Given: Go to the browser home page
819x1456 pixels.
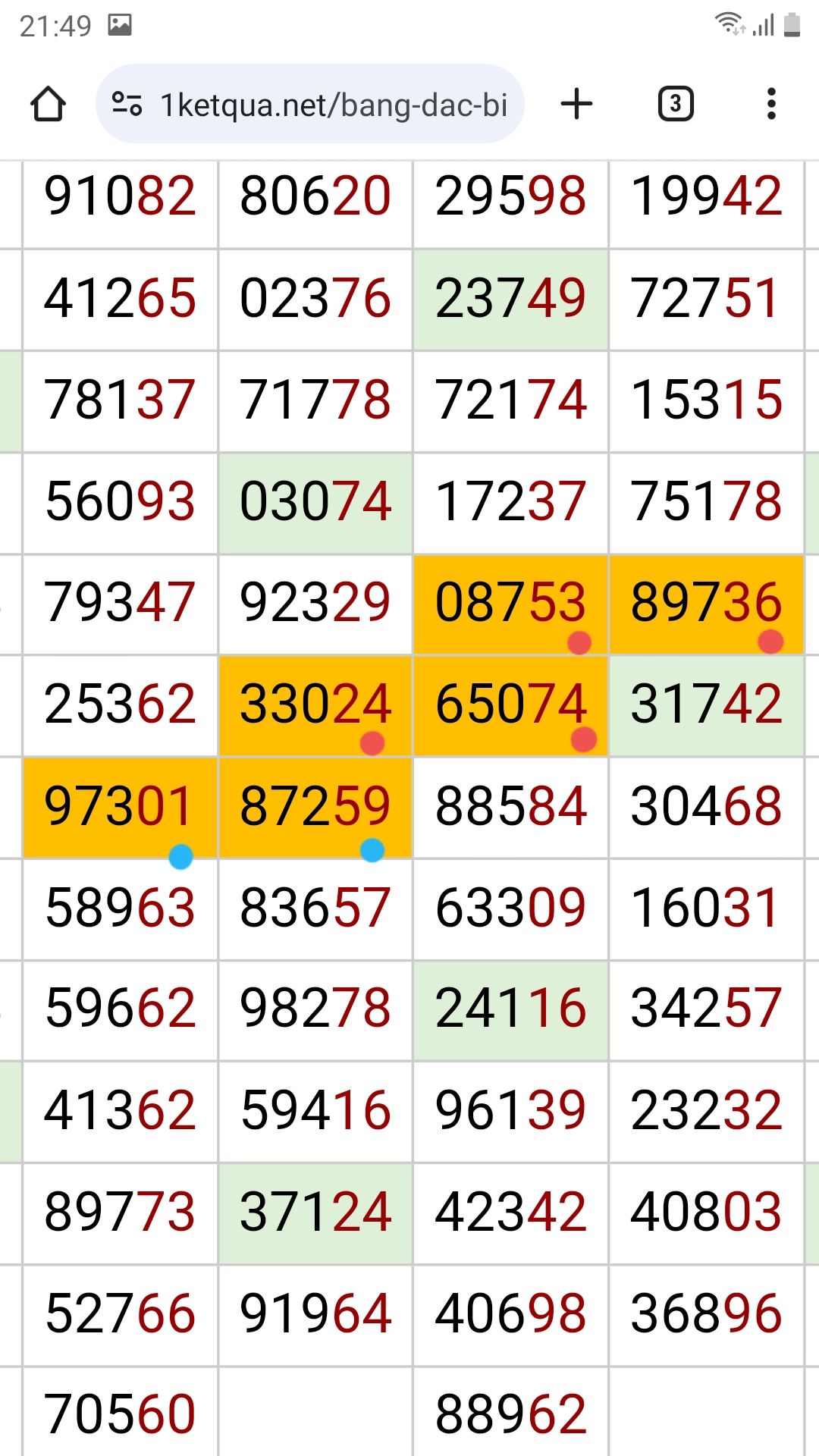Looking at the screenshot, I should (x=48, y=104).
